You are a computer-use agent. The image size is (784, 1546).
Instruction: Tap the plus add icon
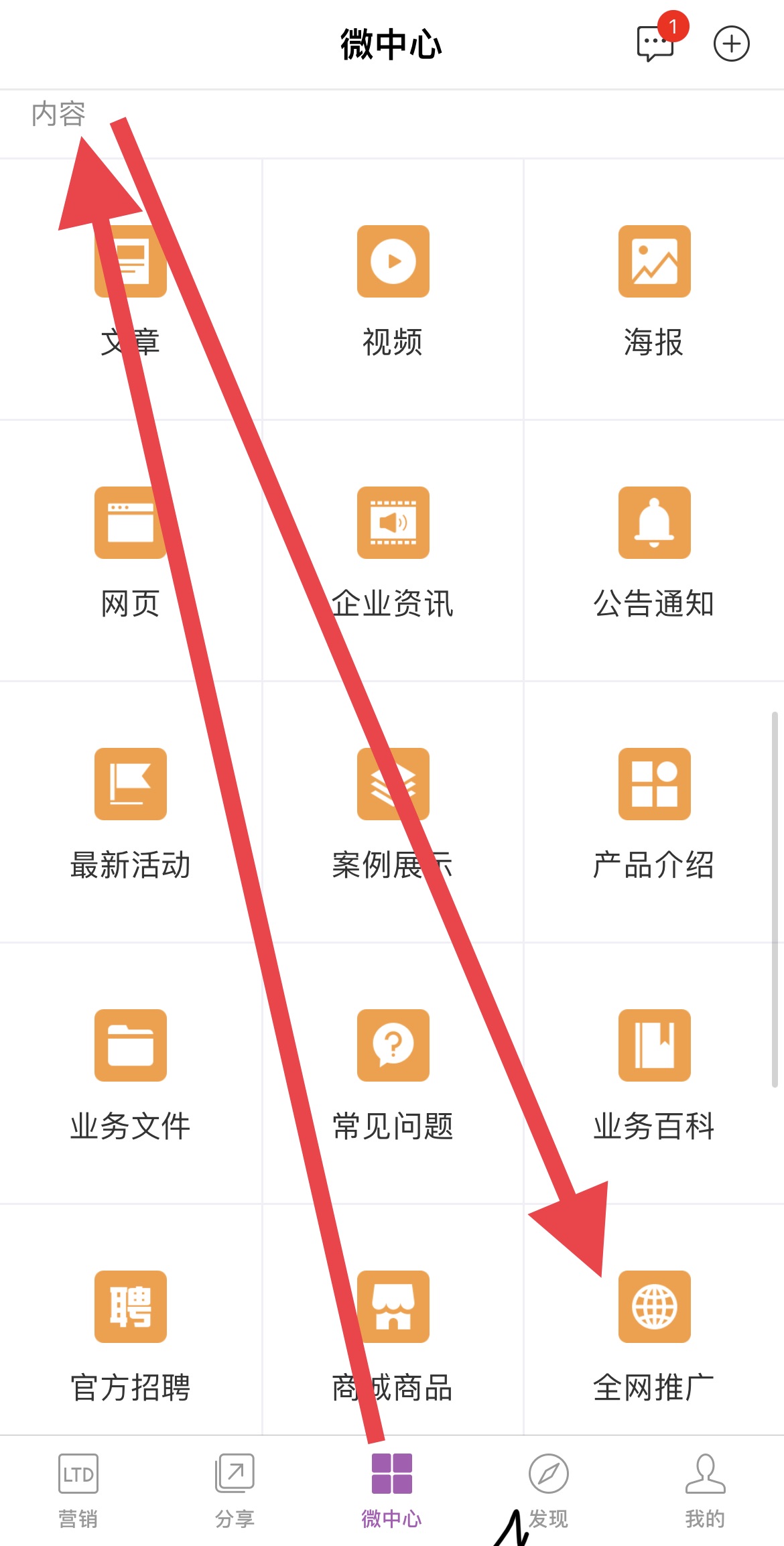(x=731, y=44)
